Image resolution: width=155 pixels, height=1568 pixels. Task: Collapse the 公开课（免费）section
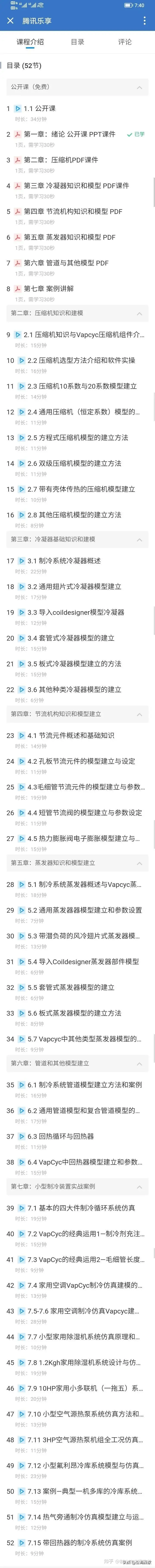[139, 88]
